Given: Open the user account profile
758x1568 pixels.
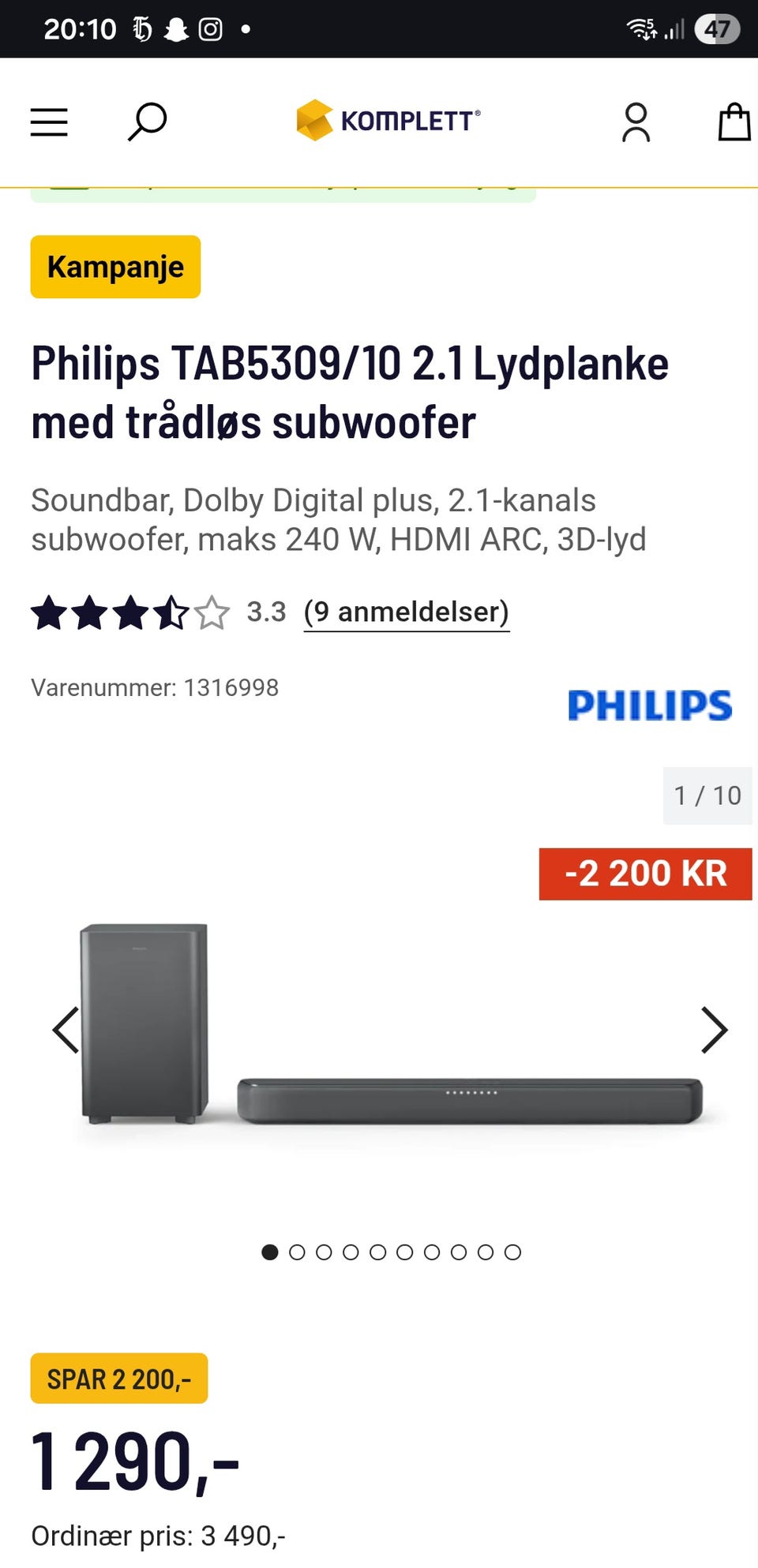Looking at the screenshot, I should (636, 122).
